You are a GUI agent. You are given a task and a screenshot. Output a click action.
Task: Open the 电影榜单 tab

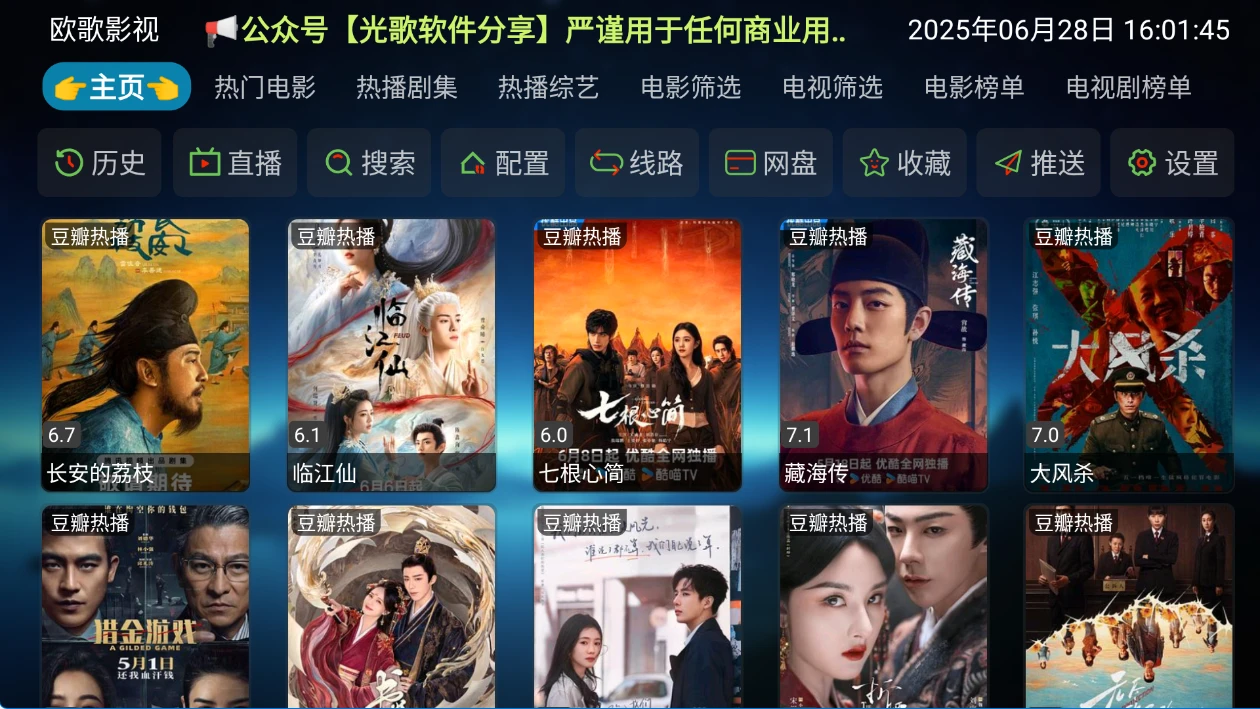click(x=974, y=87)
